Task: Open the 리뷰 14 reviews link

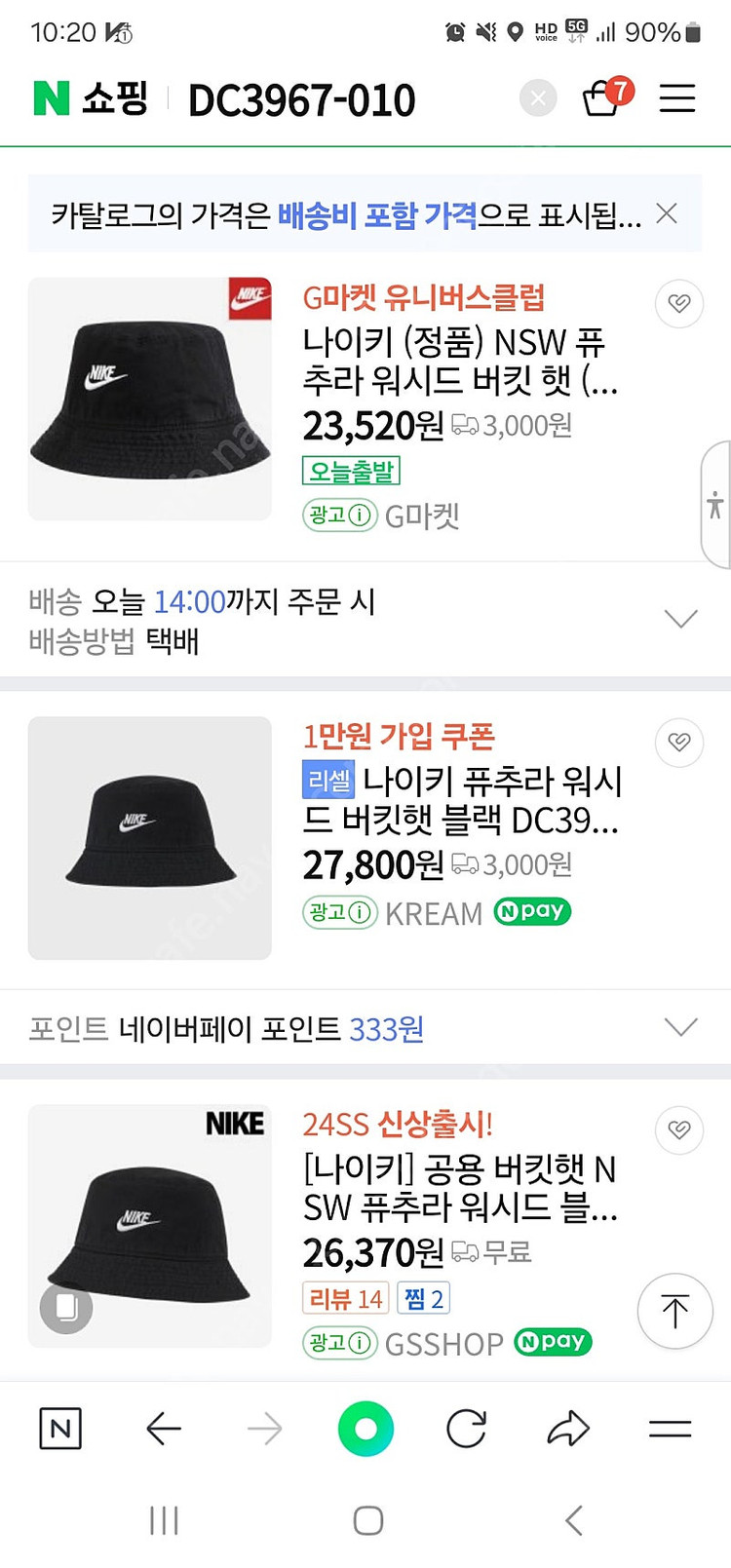Action: click(345, 1297)
